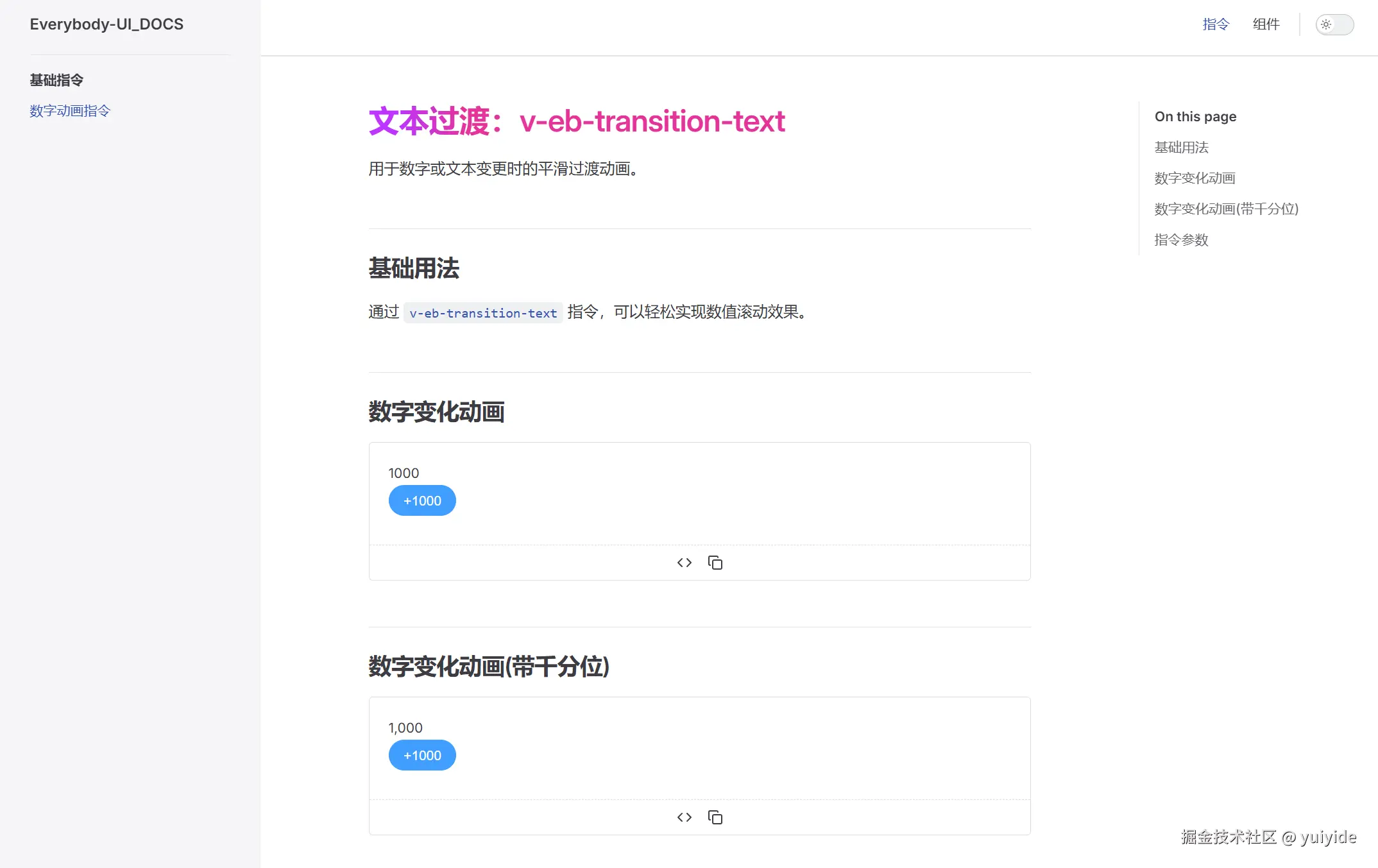This screenshot has height=868, width=1378.
Task: Switch to the 组件 nav item
Action: [x=1266, y=24]
